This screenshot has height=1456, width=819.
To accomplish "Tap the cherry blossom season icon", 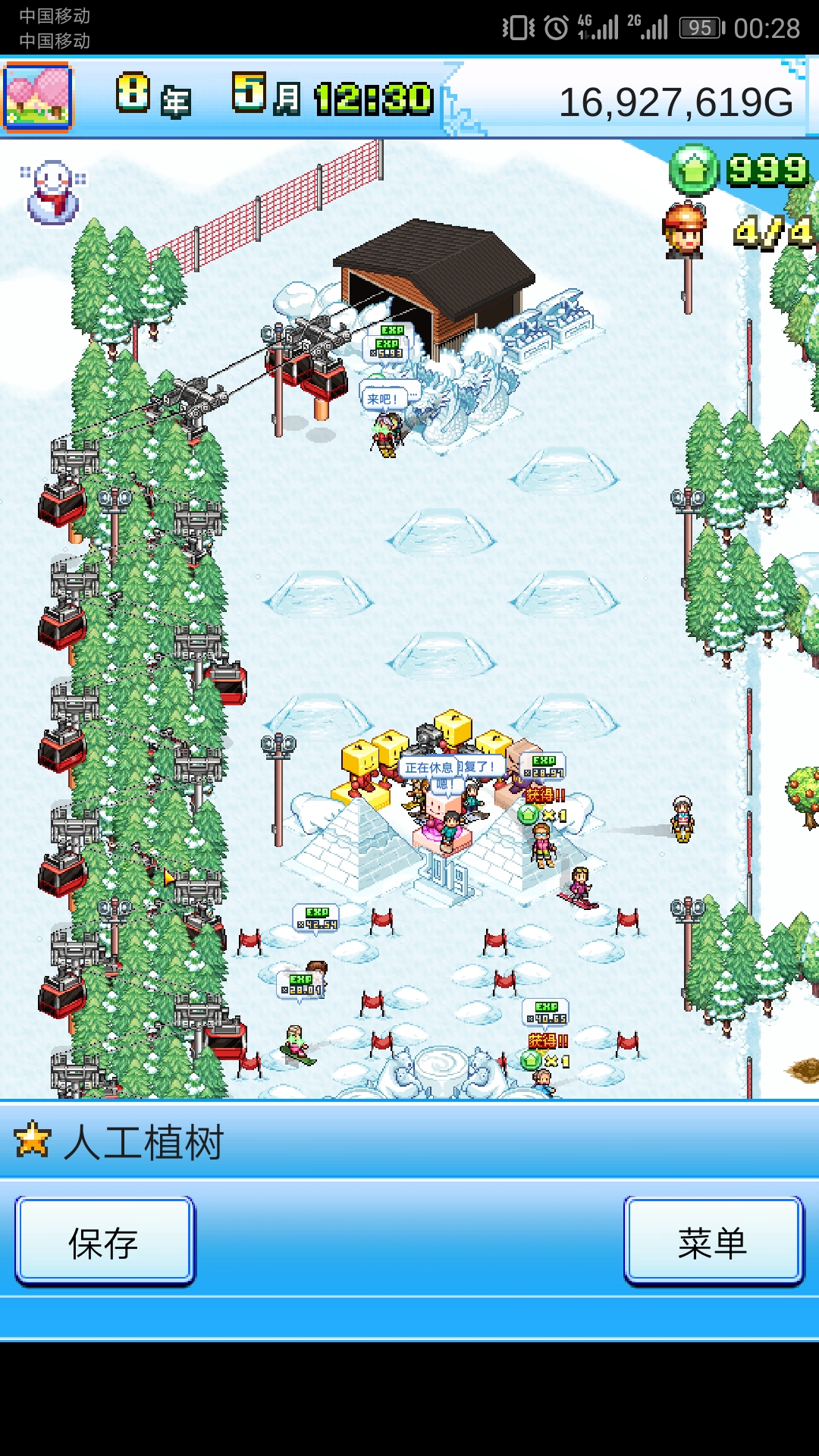I will [x=38, y=98].
